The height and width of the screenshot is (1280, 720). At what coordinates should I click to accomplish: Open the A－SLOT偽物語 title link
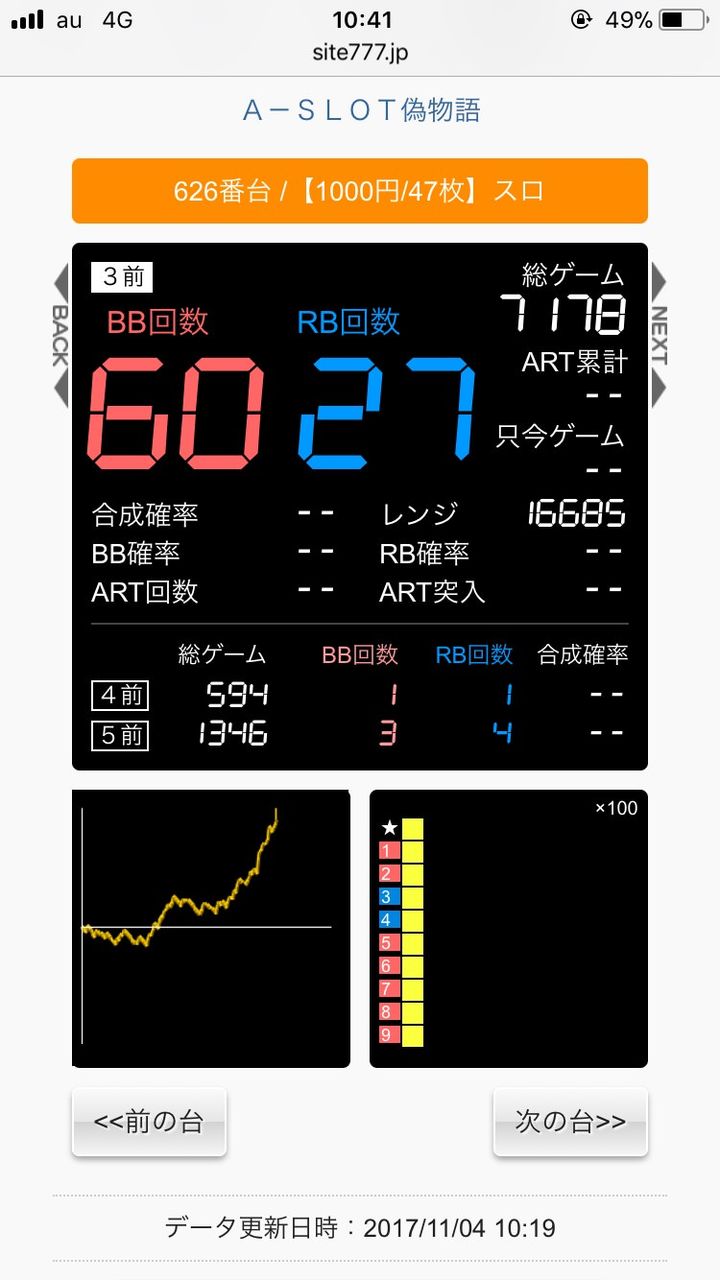(x=360, y=113)
